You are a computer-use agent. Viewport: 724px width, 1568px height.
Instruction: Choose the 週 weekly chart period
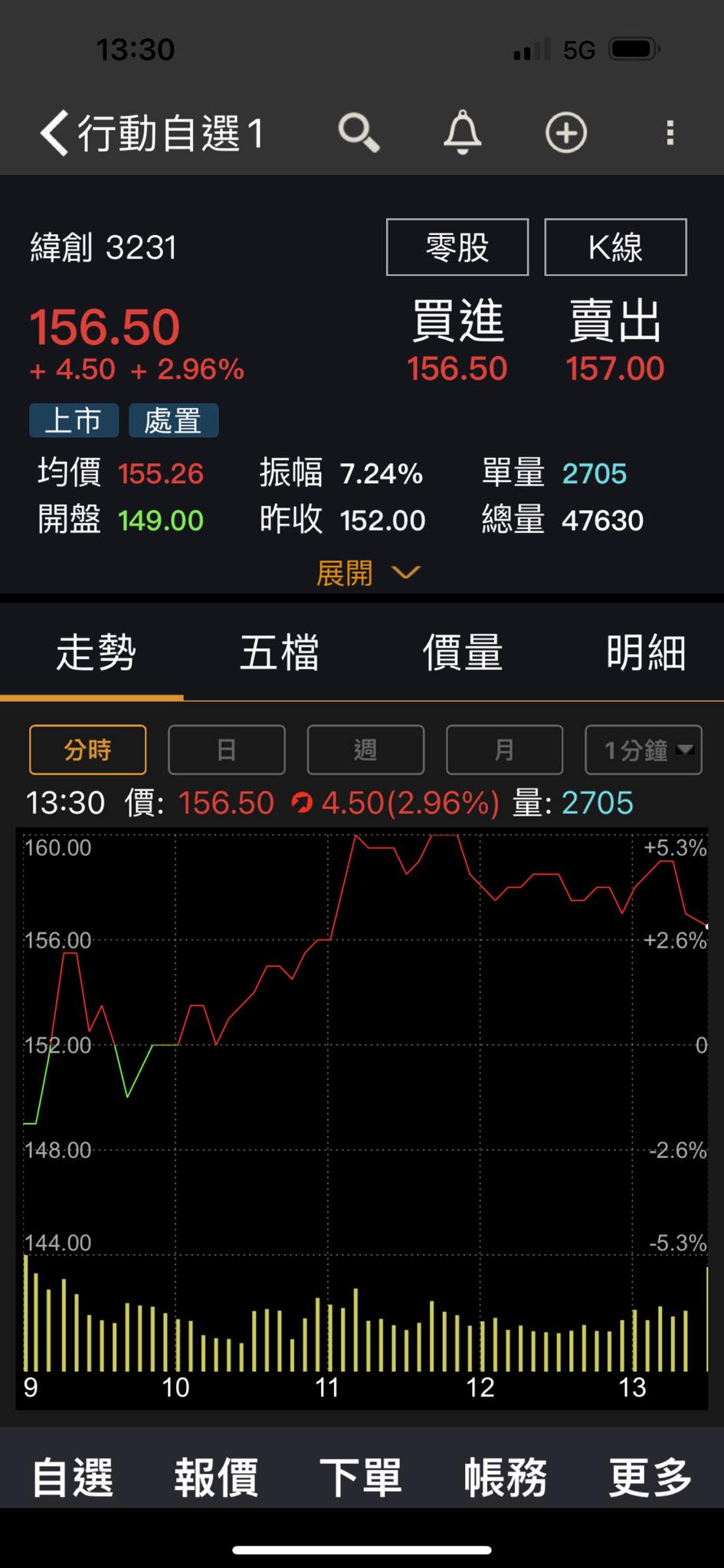tap(365, 750)
